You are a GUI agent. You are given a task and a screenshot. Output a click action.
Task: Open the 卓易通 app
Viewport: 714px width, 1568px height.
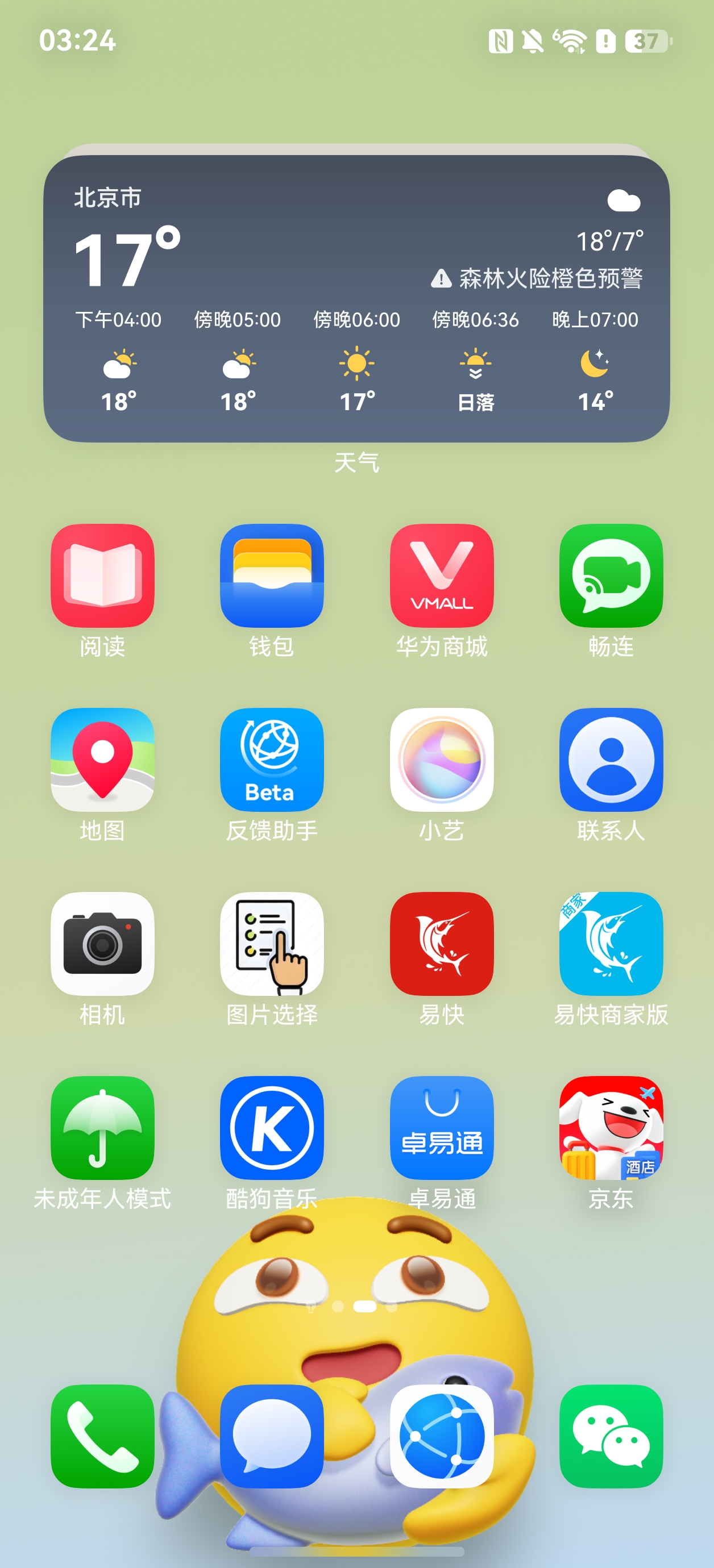[x=442, y=1127]
